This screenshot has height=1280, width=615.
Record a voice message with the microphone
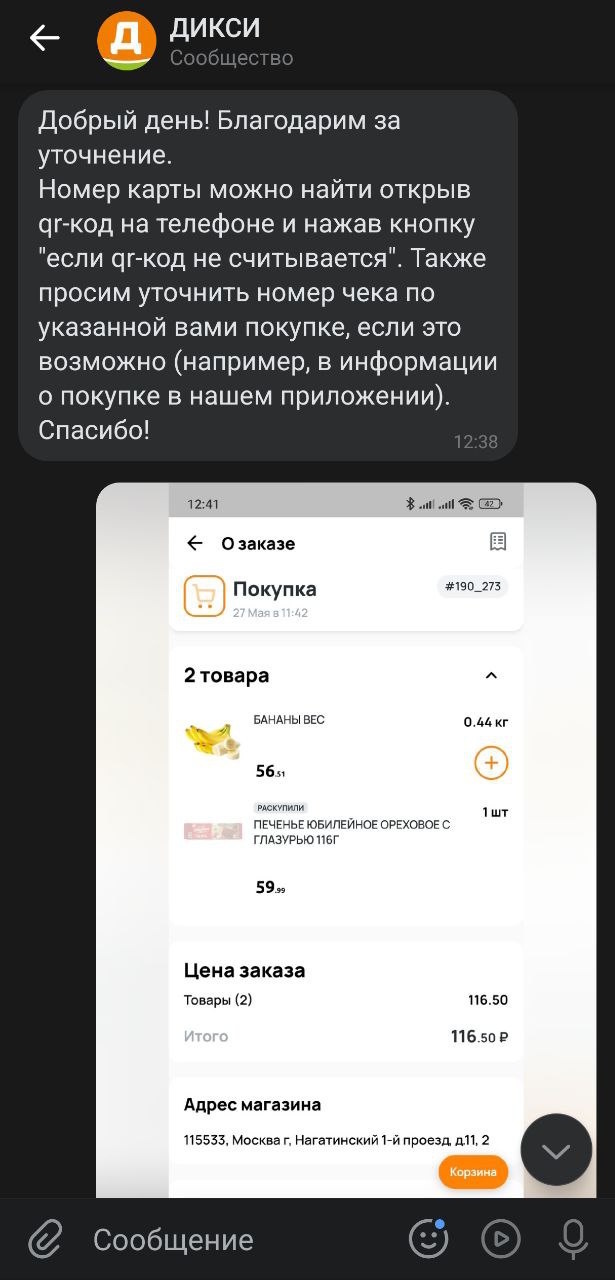click(573, 1240)
